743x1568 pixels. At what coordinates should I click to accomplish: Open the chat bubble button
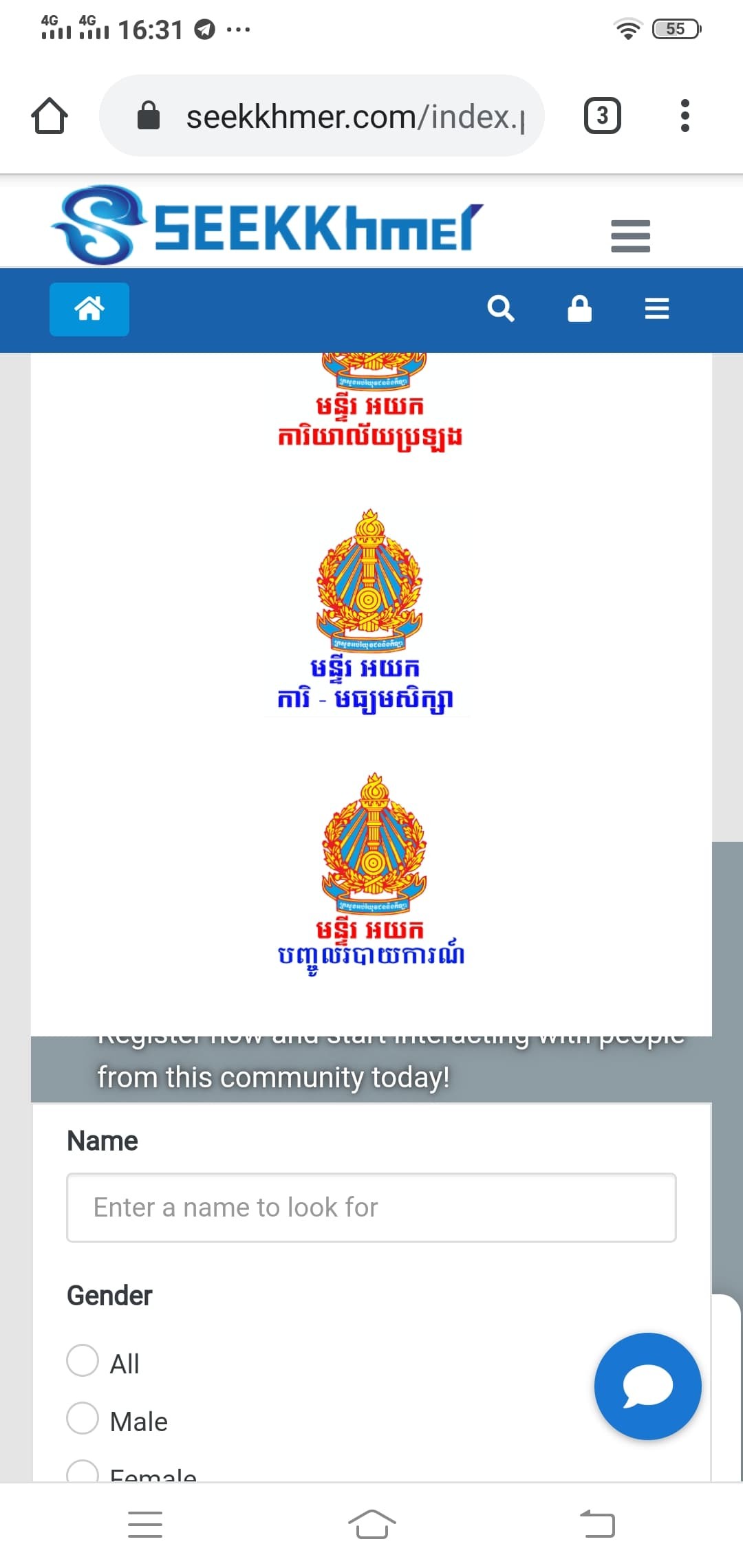tap(647, 1386)
